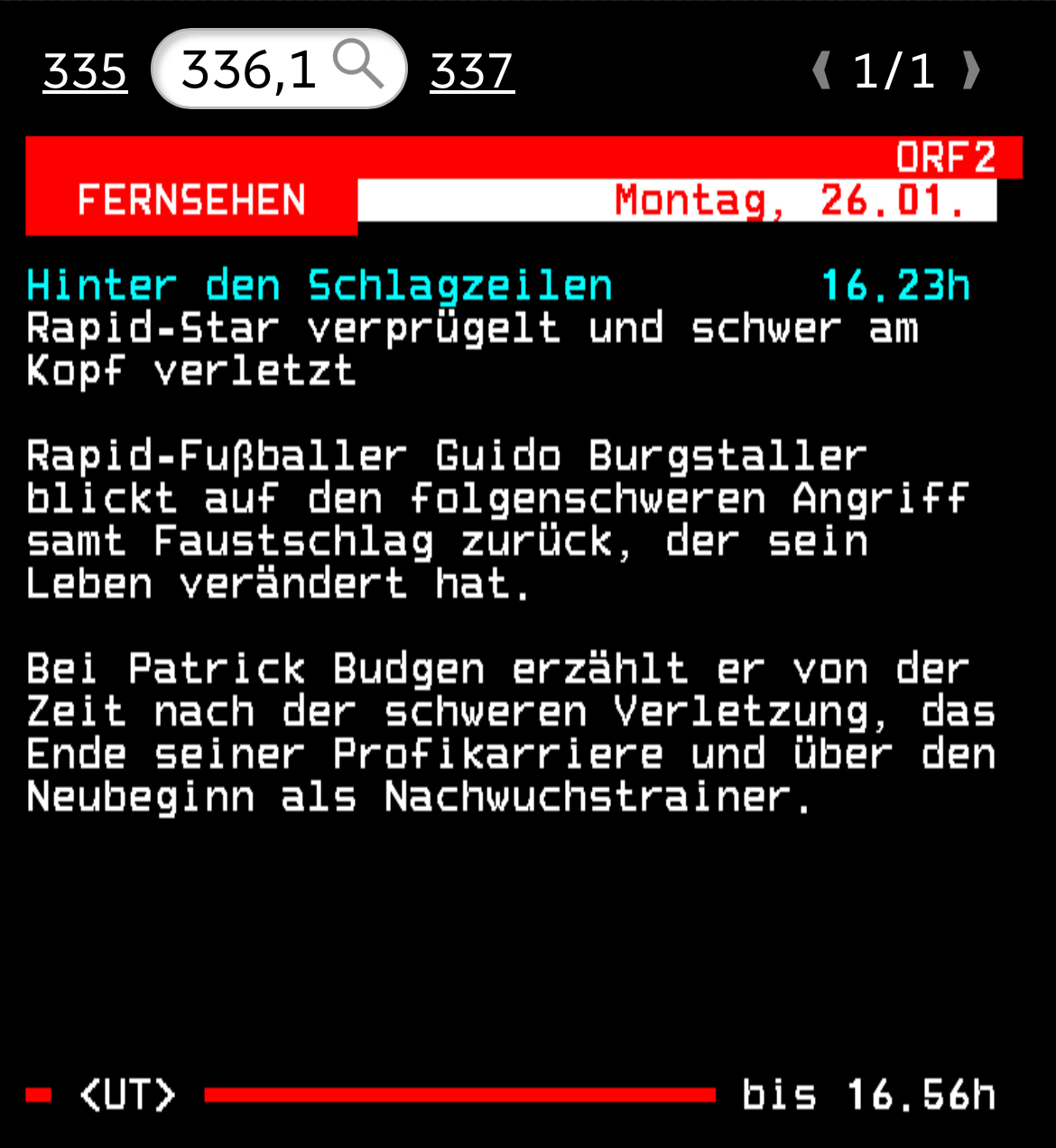The image size is (1056, 1148).
Task: Show the next subpage
Action: (971, 70)
